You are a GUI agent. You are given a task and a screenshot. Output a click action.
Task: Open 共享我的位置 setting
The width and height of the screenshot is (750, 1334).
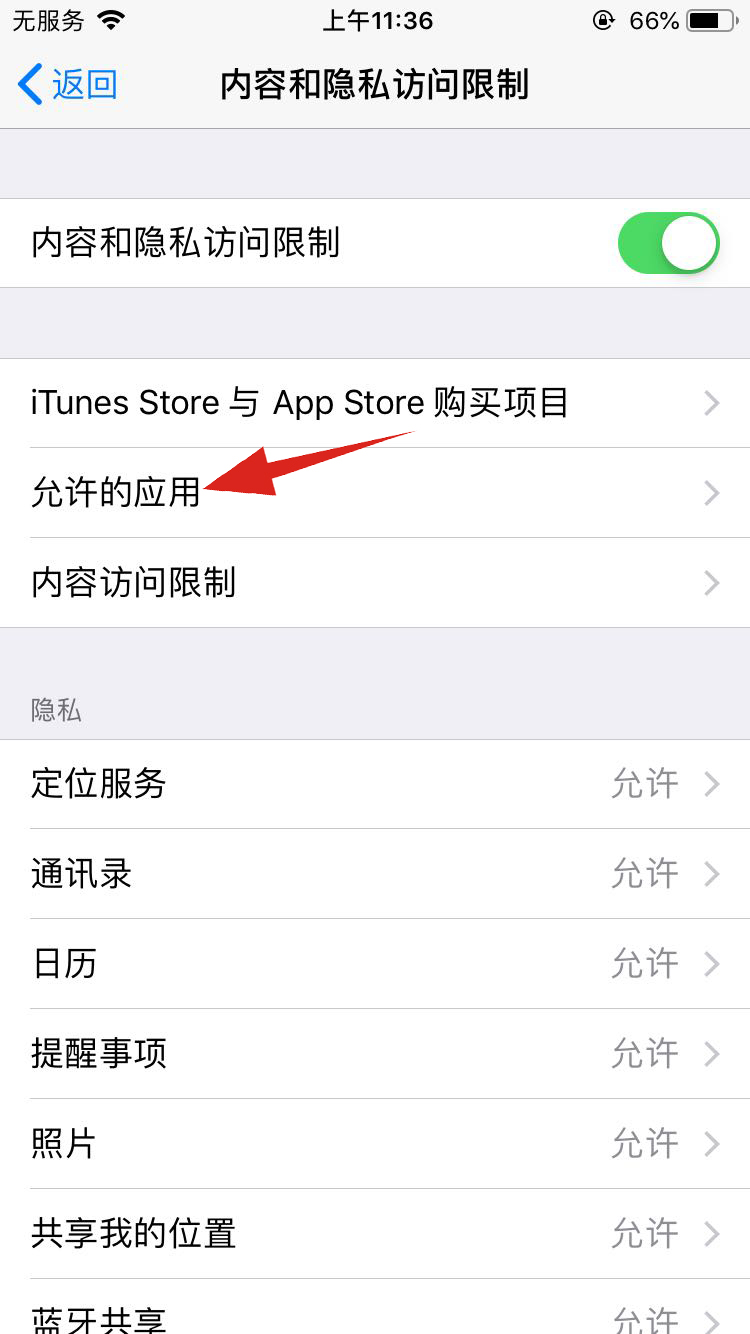[375, 1234]
